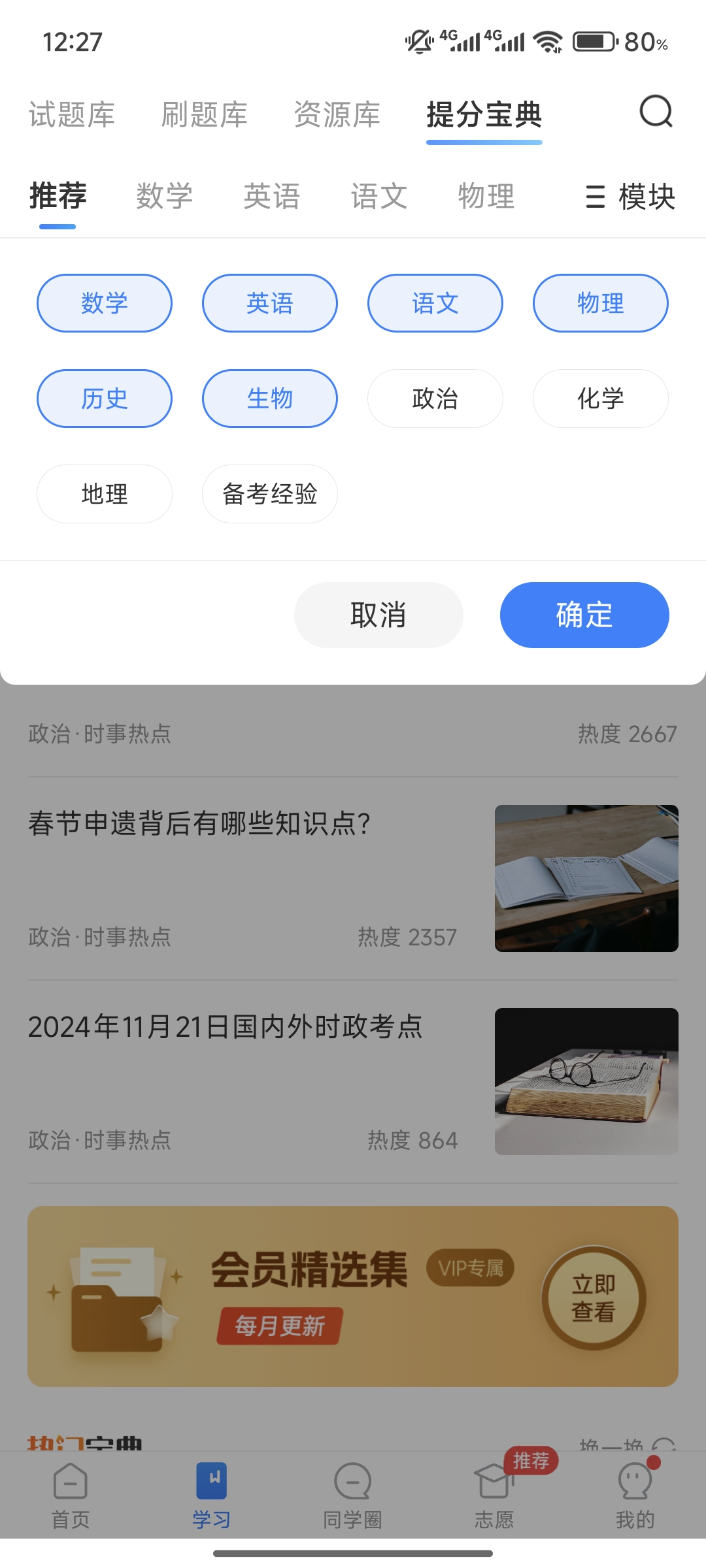This screenshot has width=706, height=1568.
Task: Deselect the 数学 subject chip
Action: coord(105,303)
